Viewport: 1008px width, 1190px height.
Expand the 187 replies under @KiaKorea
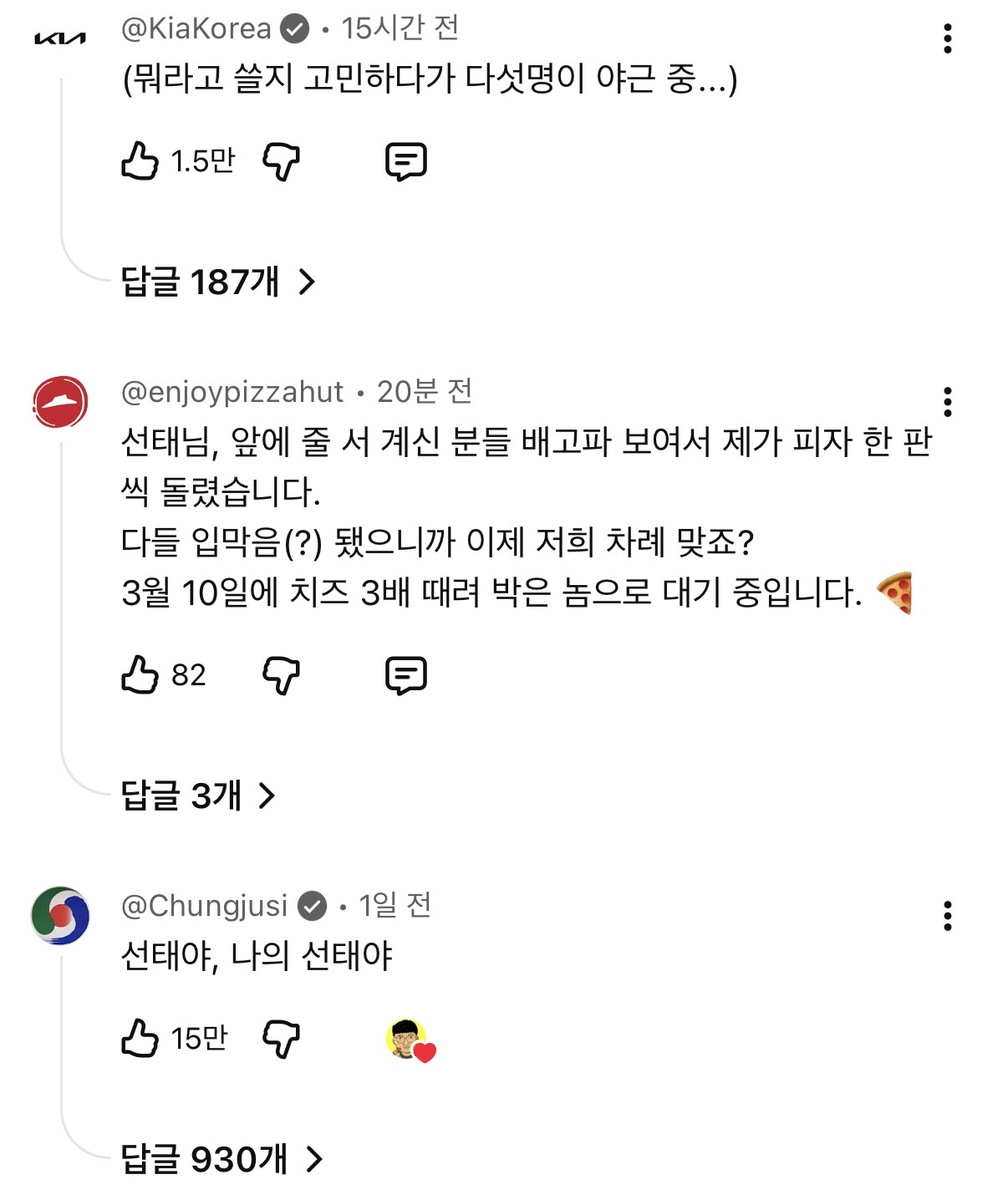click(218, 282)
